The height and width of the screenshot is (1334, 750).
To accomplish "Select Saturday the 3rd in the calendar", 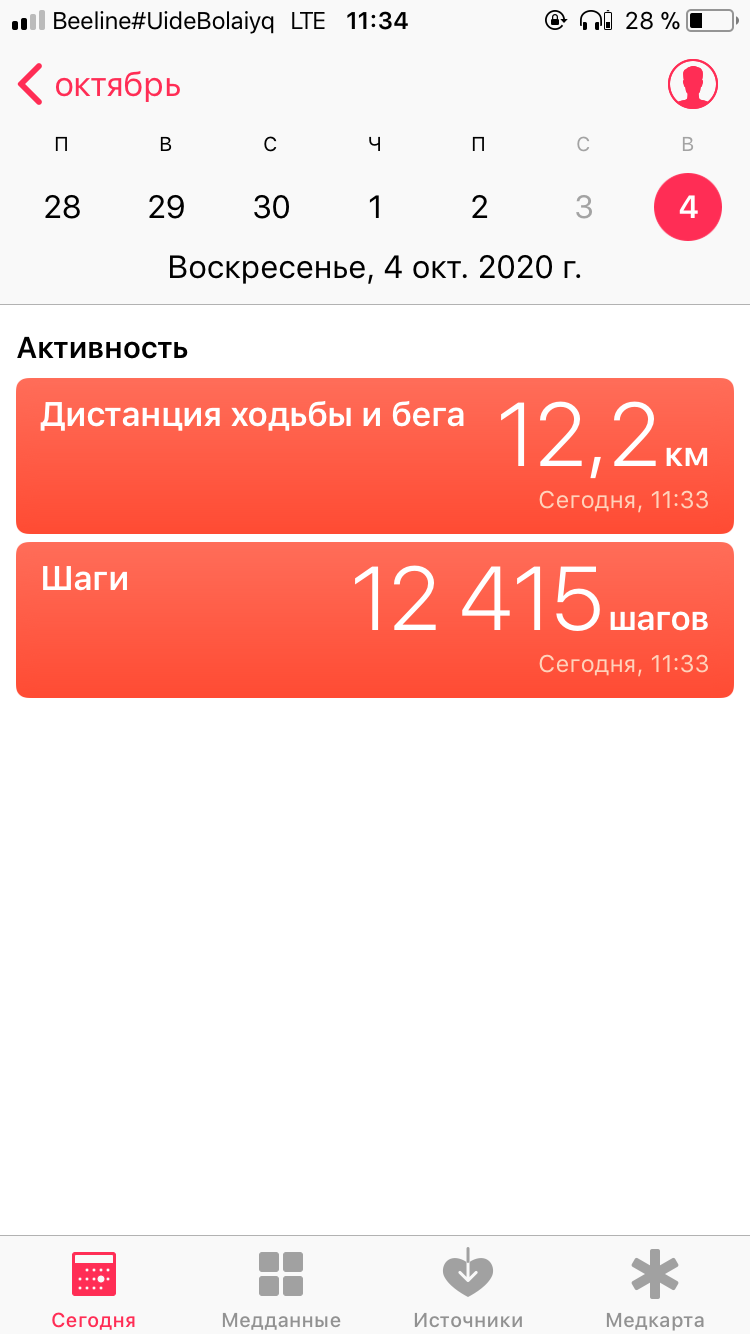I will (x=584, y=207).
